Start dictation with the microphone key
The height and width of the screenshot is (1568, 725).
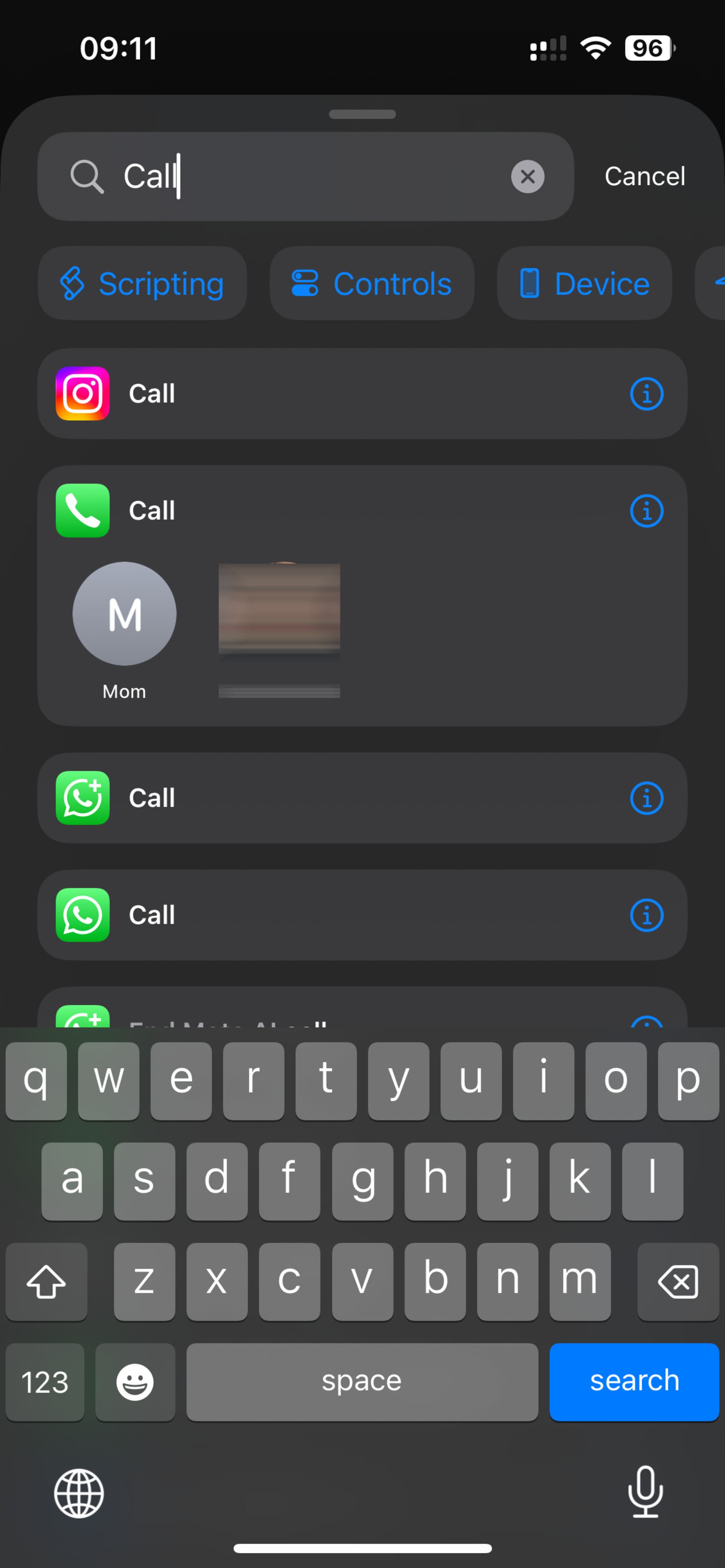click(x=645, y=1492)
